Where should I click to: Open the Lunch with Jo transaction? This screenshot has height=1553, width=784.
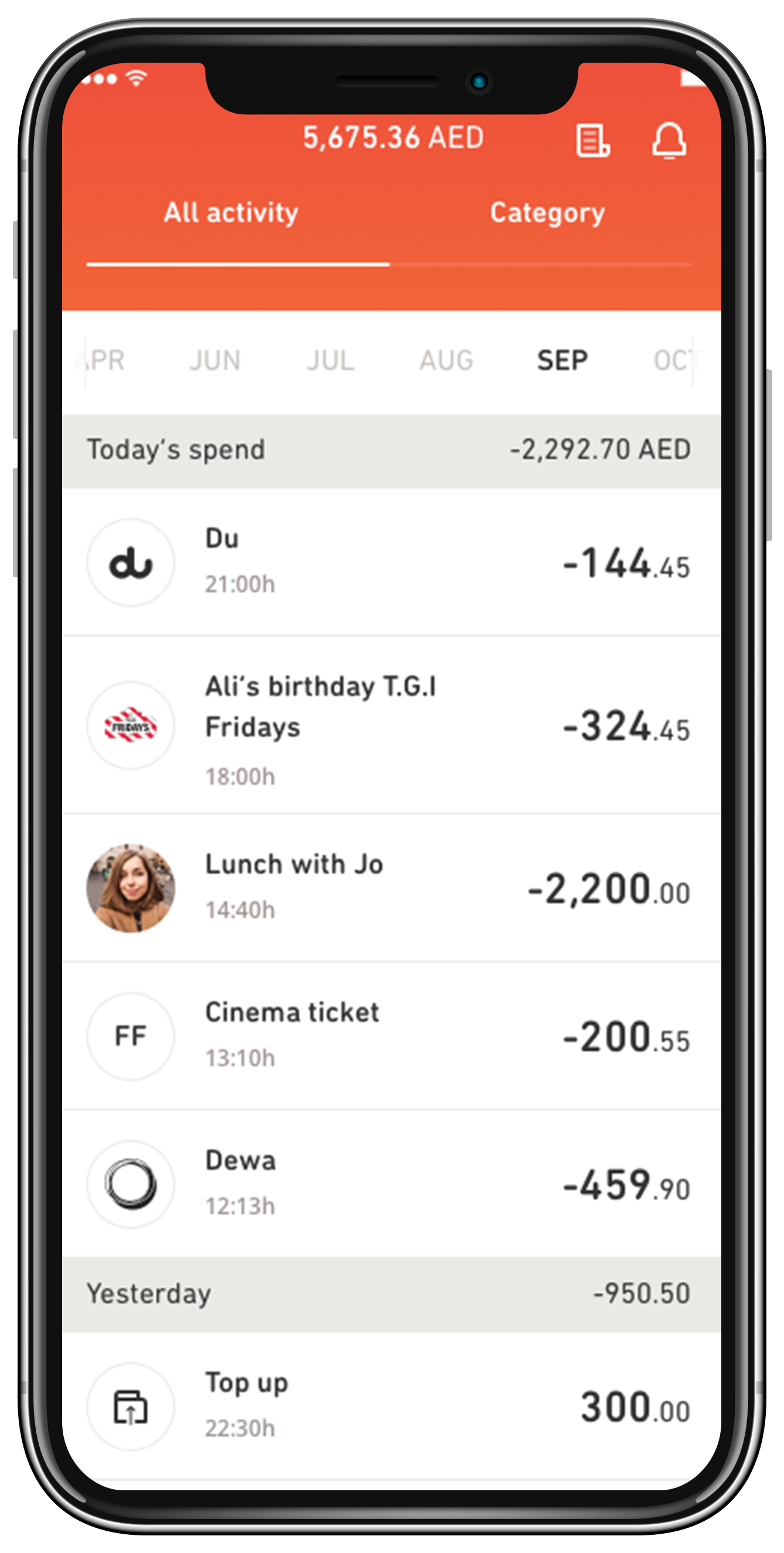(x=390, y=887)
